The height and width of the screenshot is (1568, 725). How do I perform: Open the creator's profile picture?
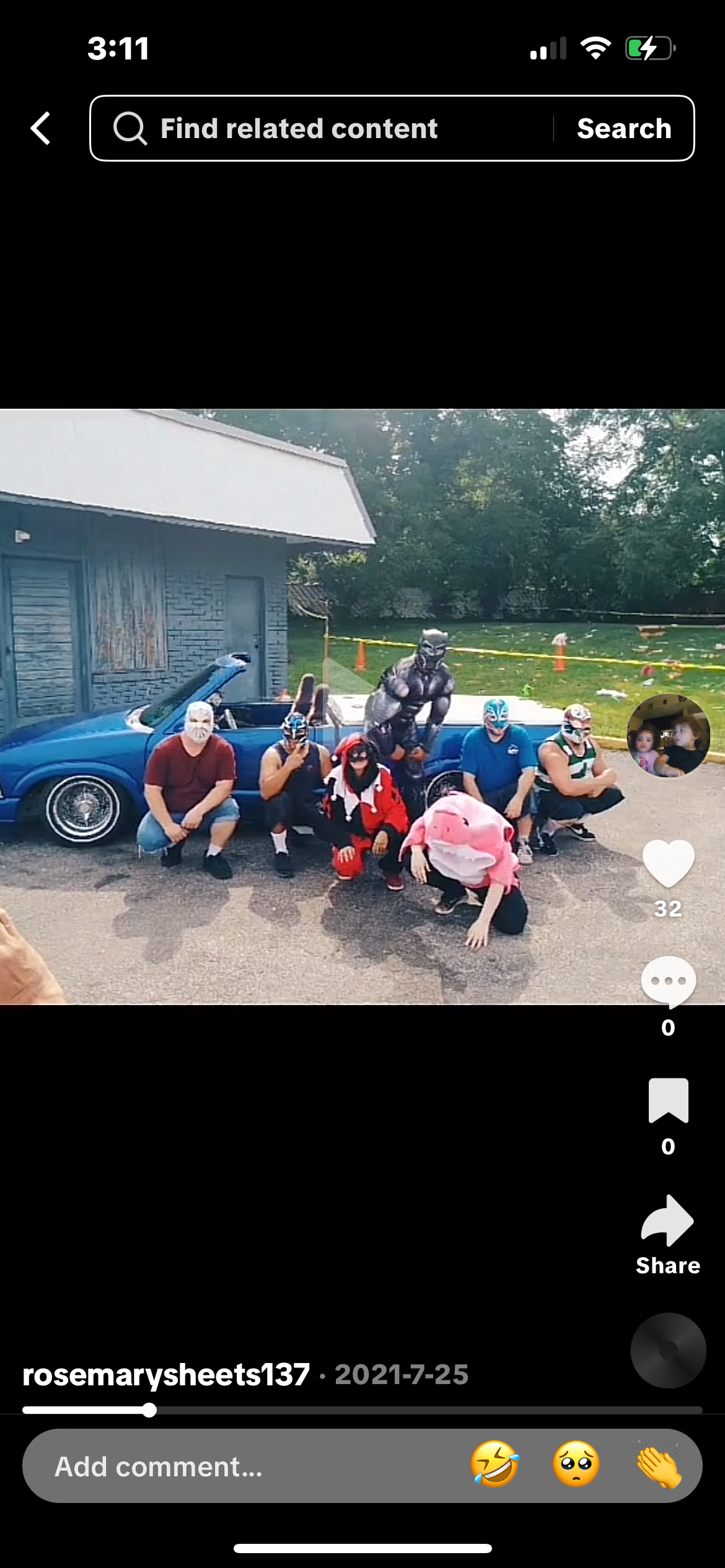[668, 736]
